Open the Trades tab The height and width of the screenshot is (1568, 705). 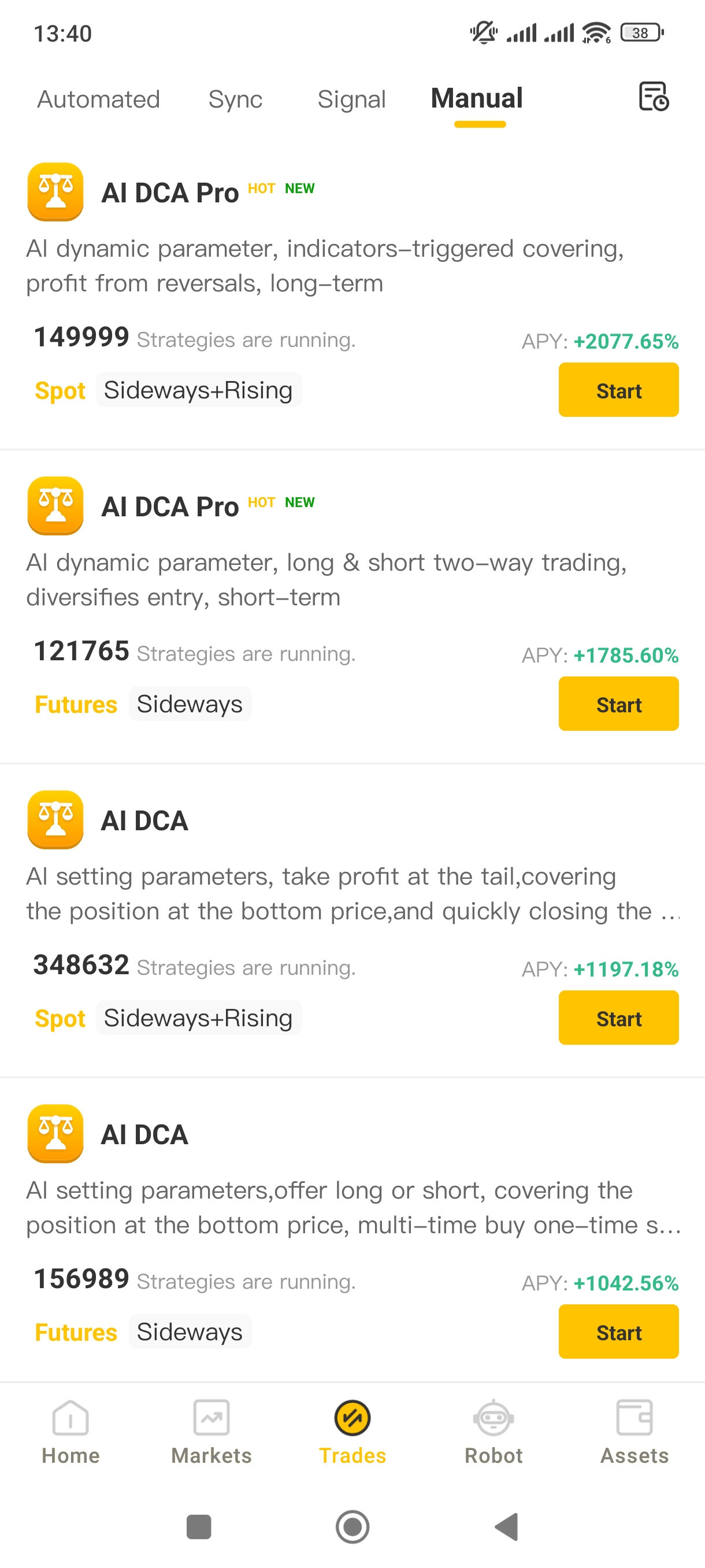[x=353, y=1432]
